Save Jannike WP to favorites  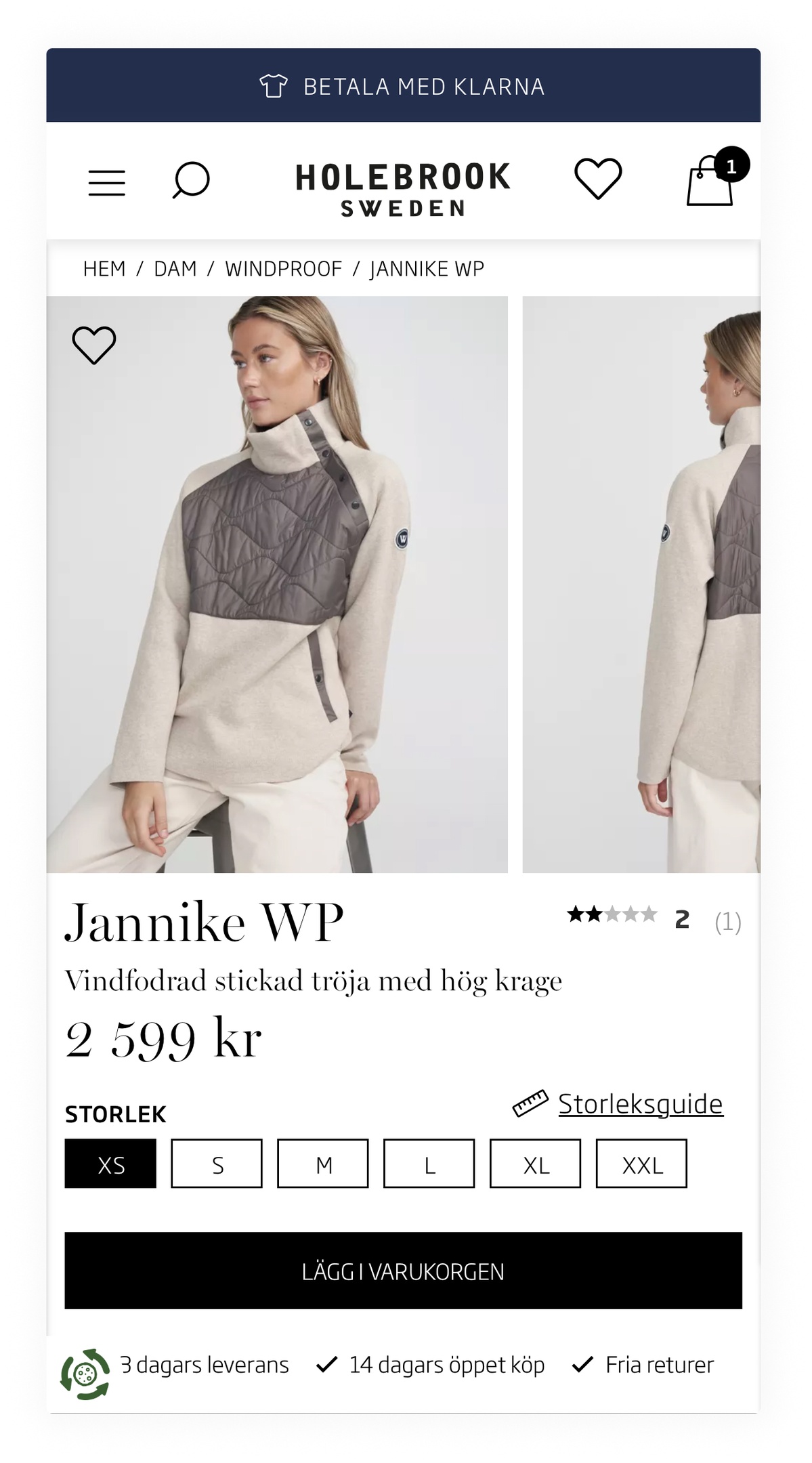pyautogui.click(x=94, y=345)
